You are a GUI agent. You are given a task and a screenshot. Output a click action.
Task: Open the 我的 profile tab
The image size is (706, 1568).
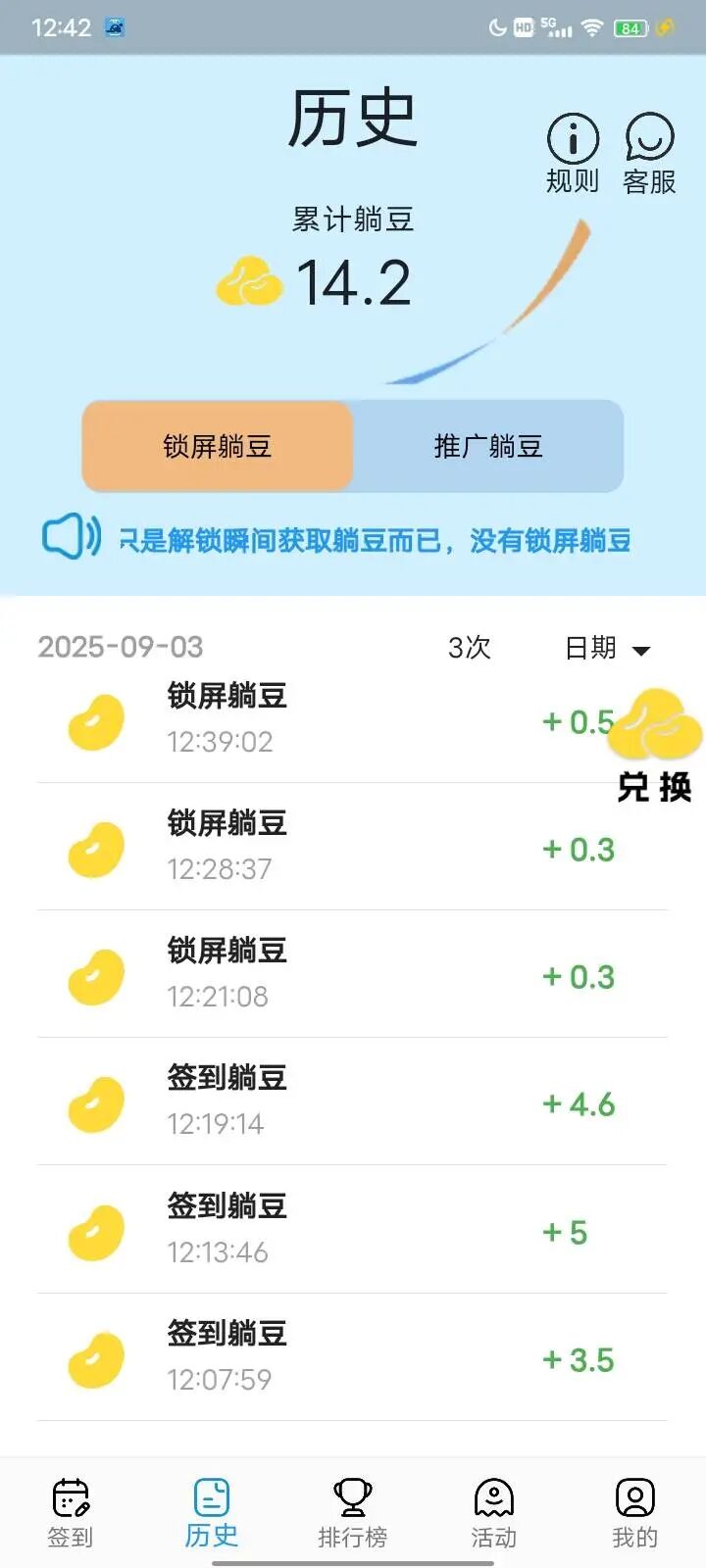[635, 1513]
